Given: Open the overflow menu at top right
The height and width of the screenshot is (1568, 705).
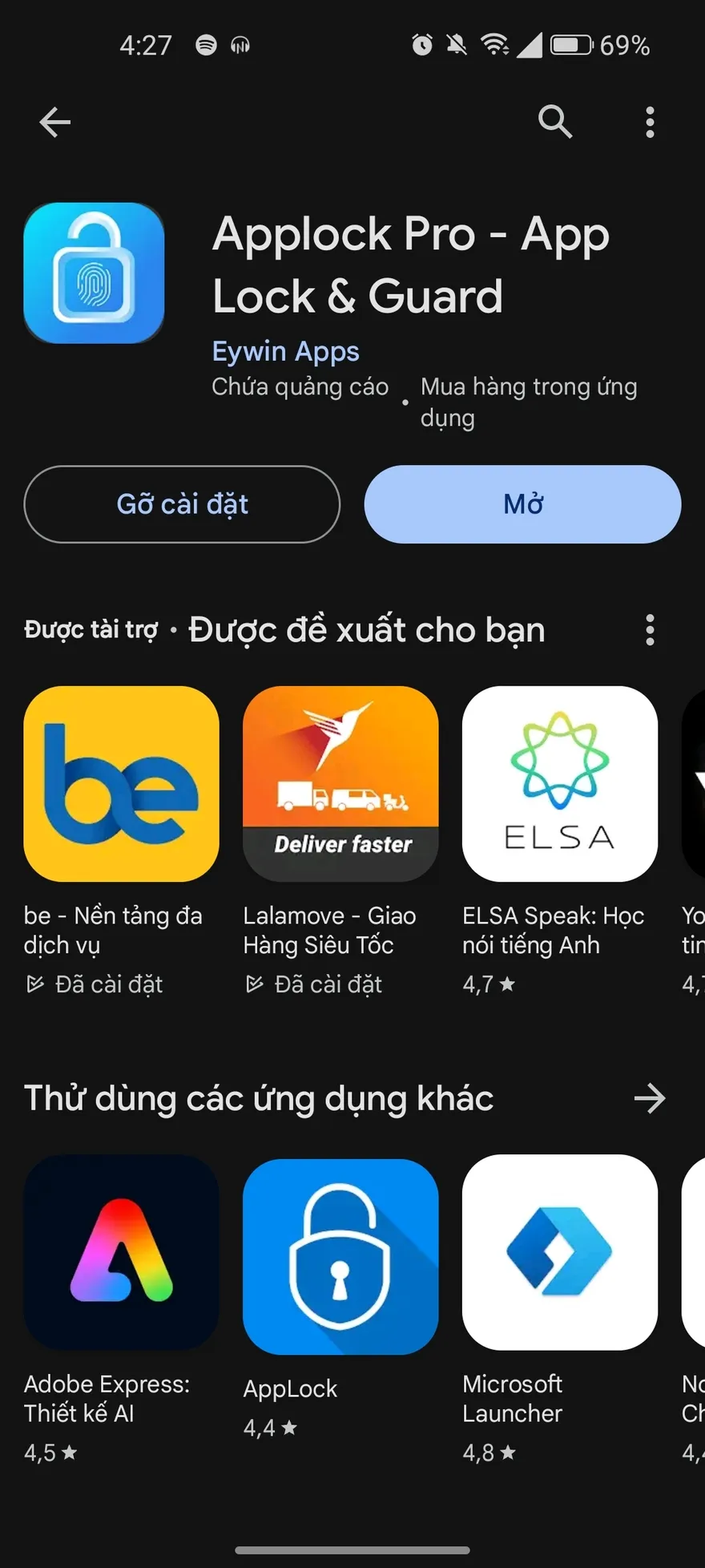Looking at the screenshot, I should [x=650, y=122].
